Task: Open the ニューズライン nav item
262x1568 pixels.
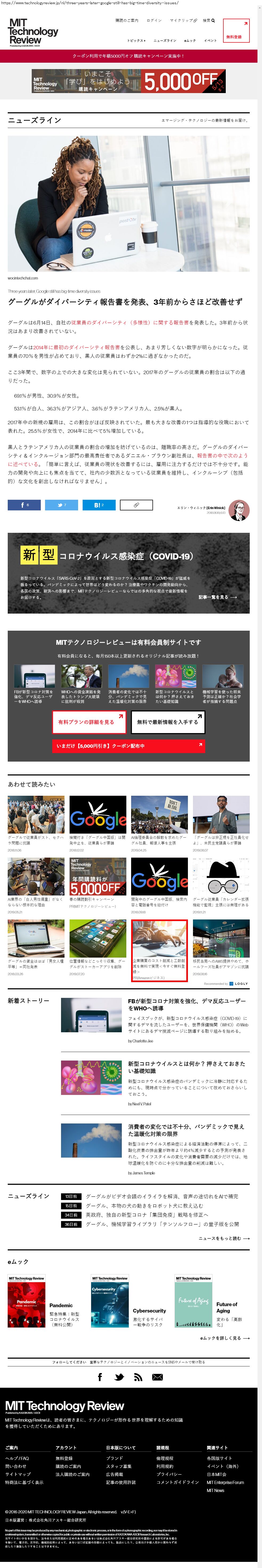Action: point(165,41)
